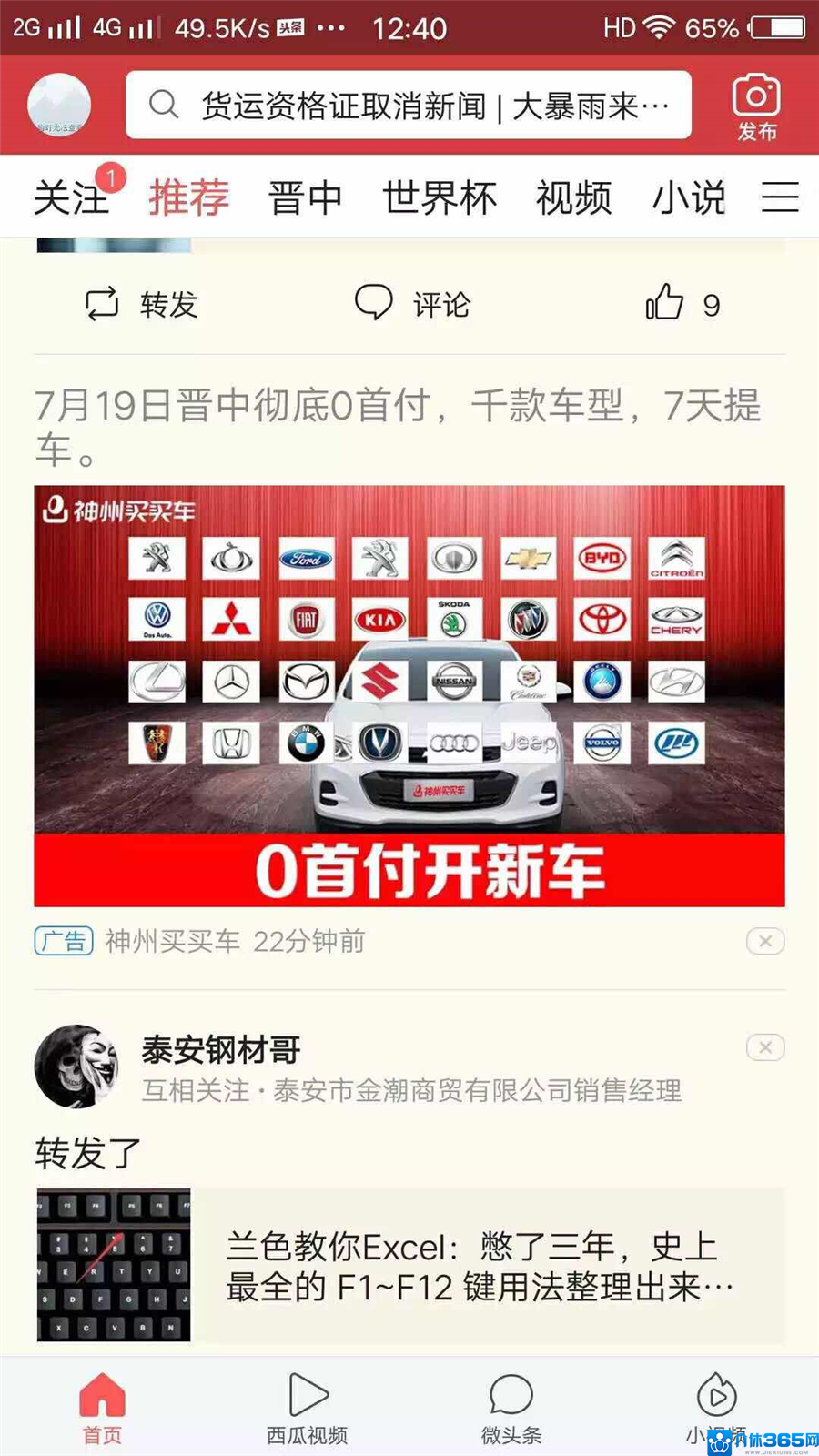Dismiss the 神州买买车 ad
This screenshot has width=819, height=1456.
(x=765, y=941)
